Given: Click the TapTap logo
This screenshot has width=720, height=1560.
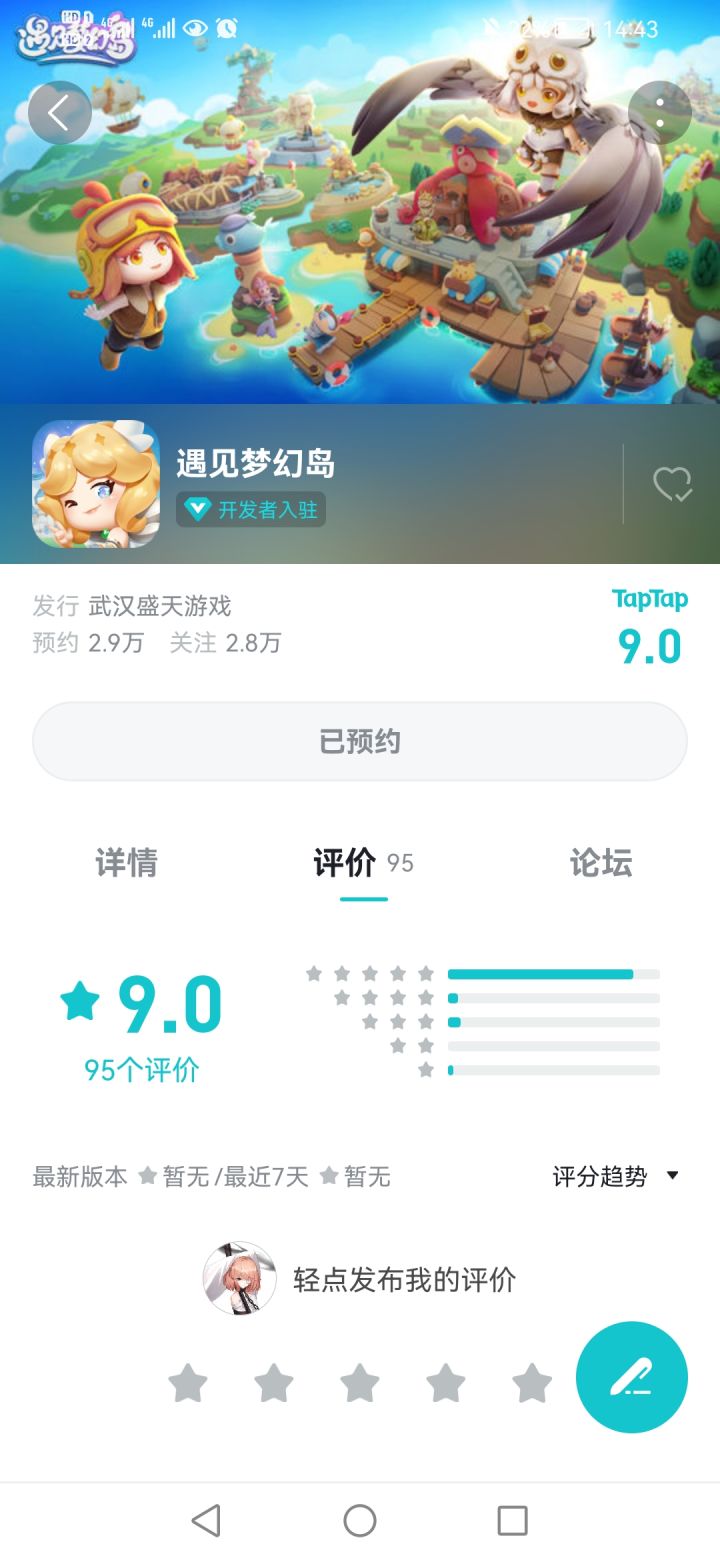Looking at the screenshot, I should tap(651, 599).
